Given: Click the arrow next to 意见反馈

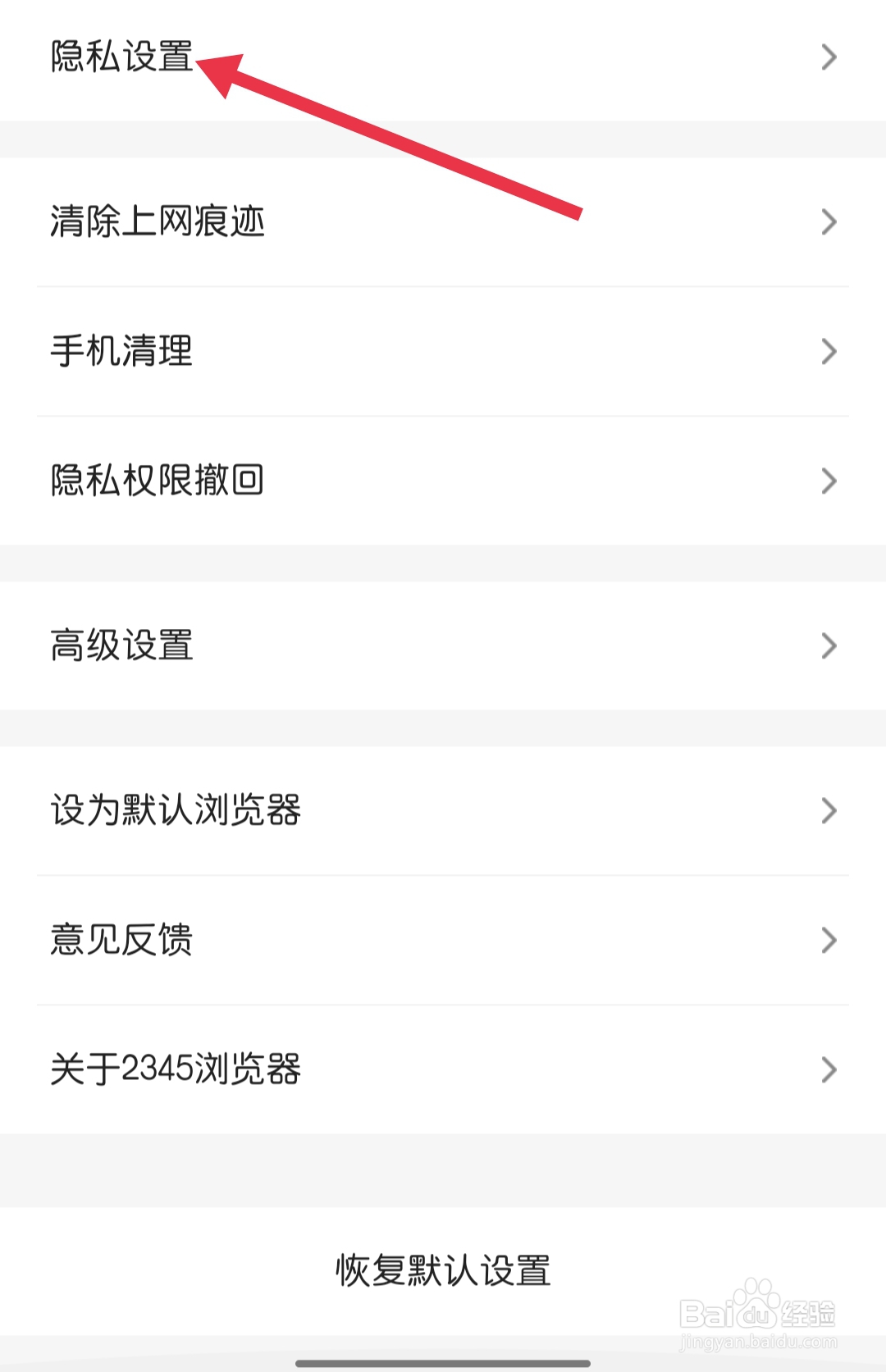Looking at the screenshot, I should point(828,941).
